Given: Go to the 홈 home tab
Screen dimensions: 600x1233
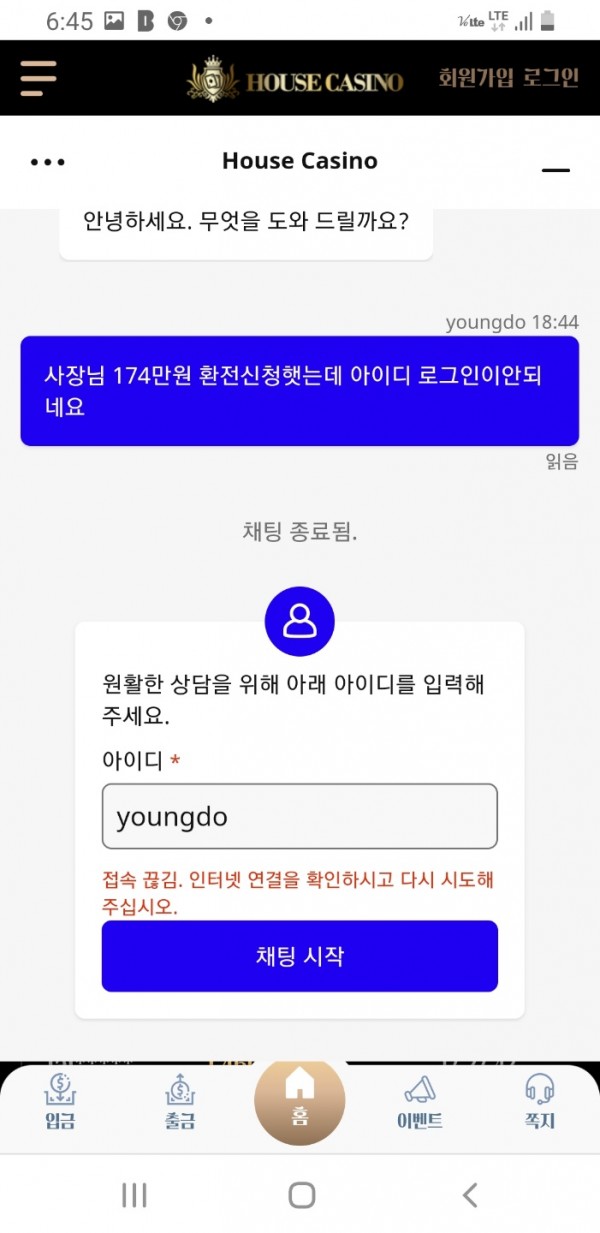Looking at the screenshot, I should coord(299,1099).
